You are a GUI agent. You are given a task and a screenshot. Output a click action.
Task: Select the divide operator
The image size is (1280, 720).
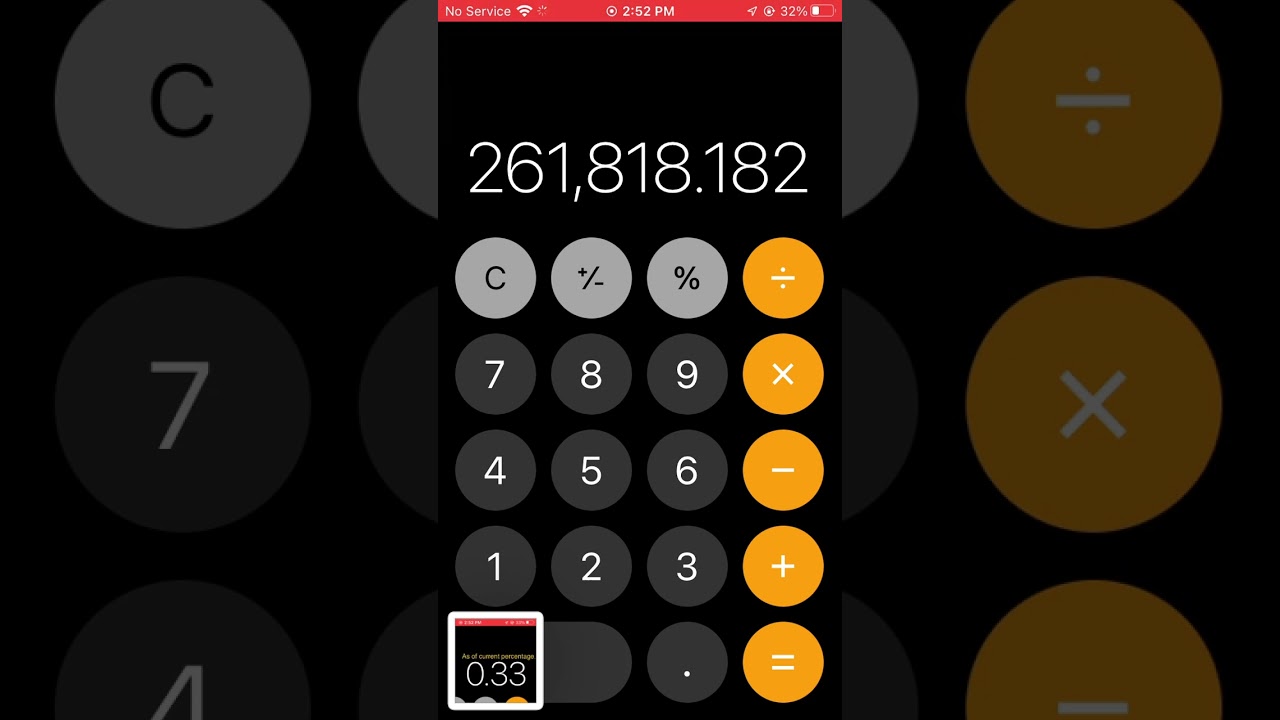coord(783,278)
